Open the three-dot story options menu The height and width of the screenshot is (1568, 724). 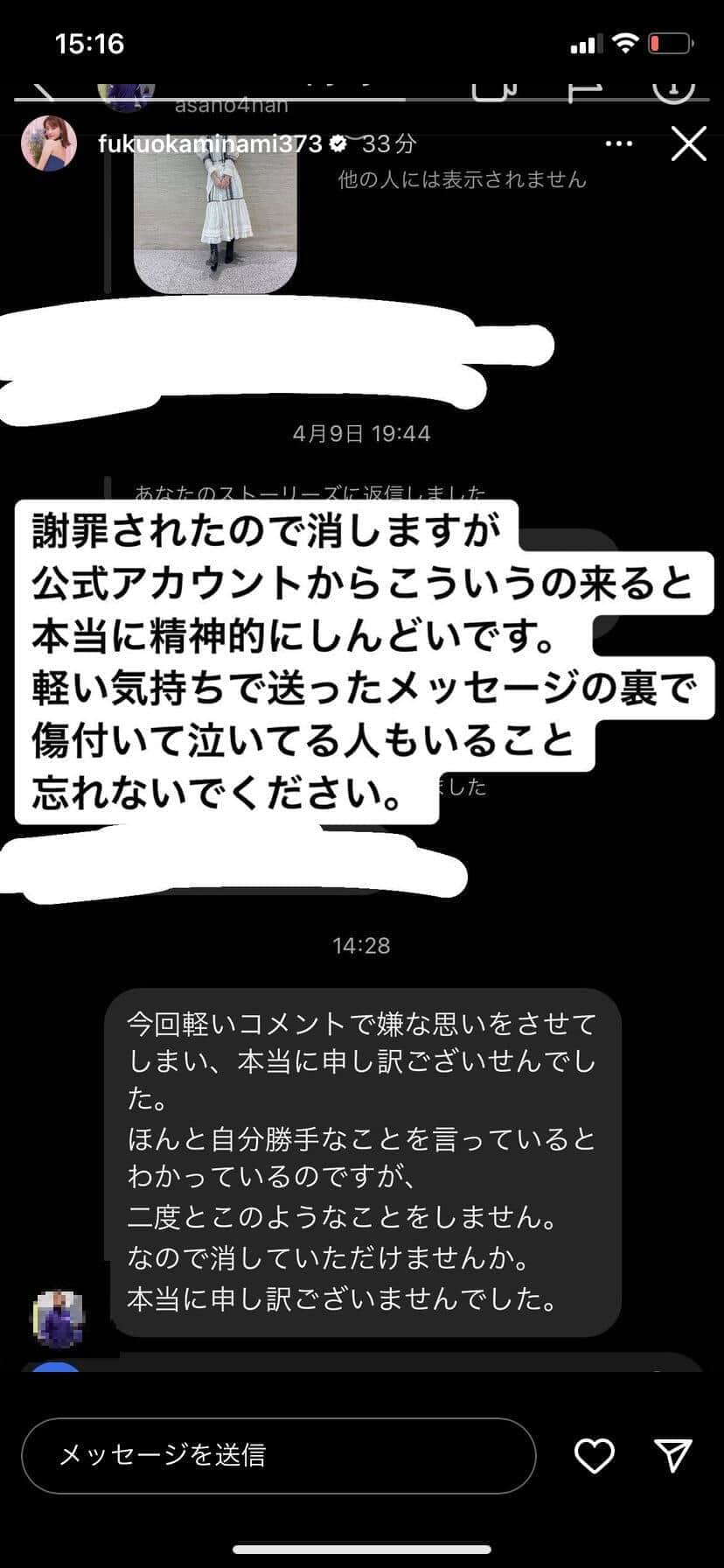tap(618, 143)
